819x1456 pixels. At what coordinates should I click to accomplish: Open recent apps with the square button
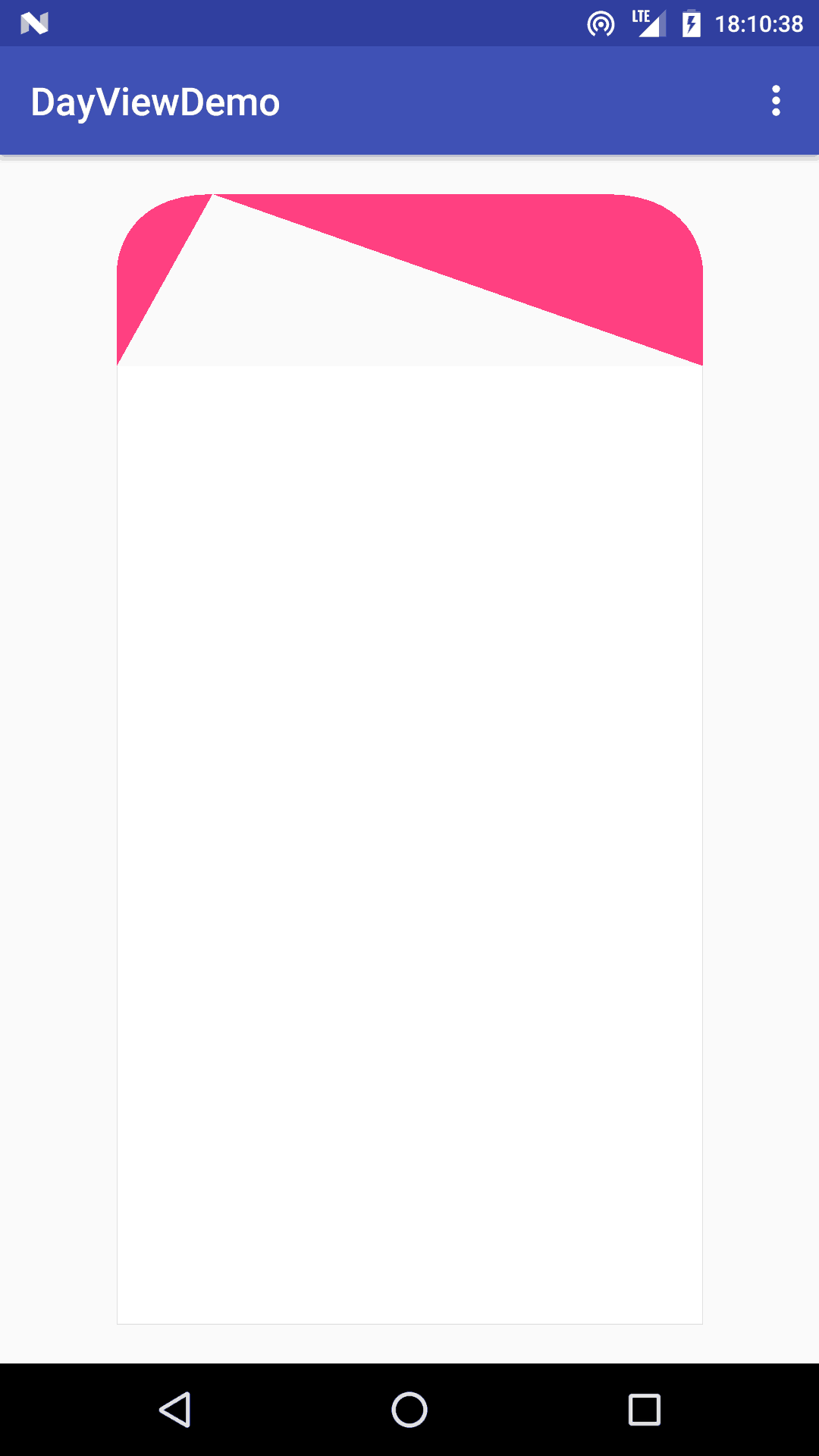(x=645, y=1410)
